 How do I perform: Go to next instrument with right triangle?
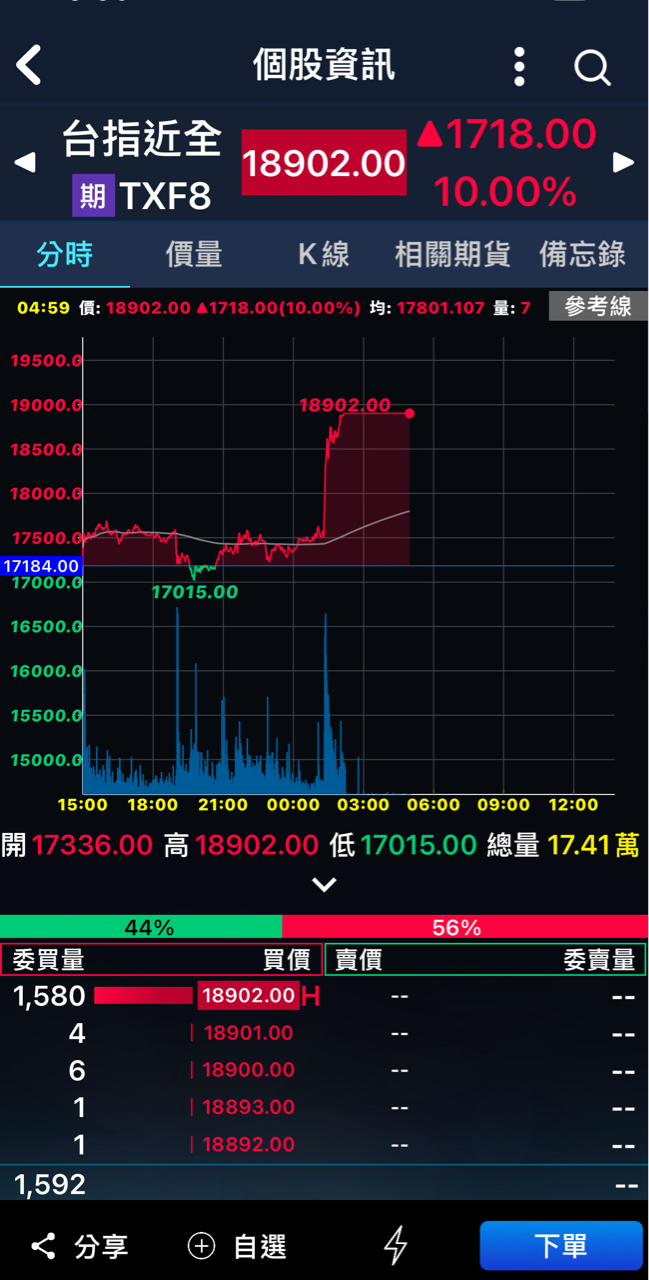click(623, 162)
